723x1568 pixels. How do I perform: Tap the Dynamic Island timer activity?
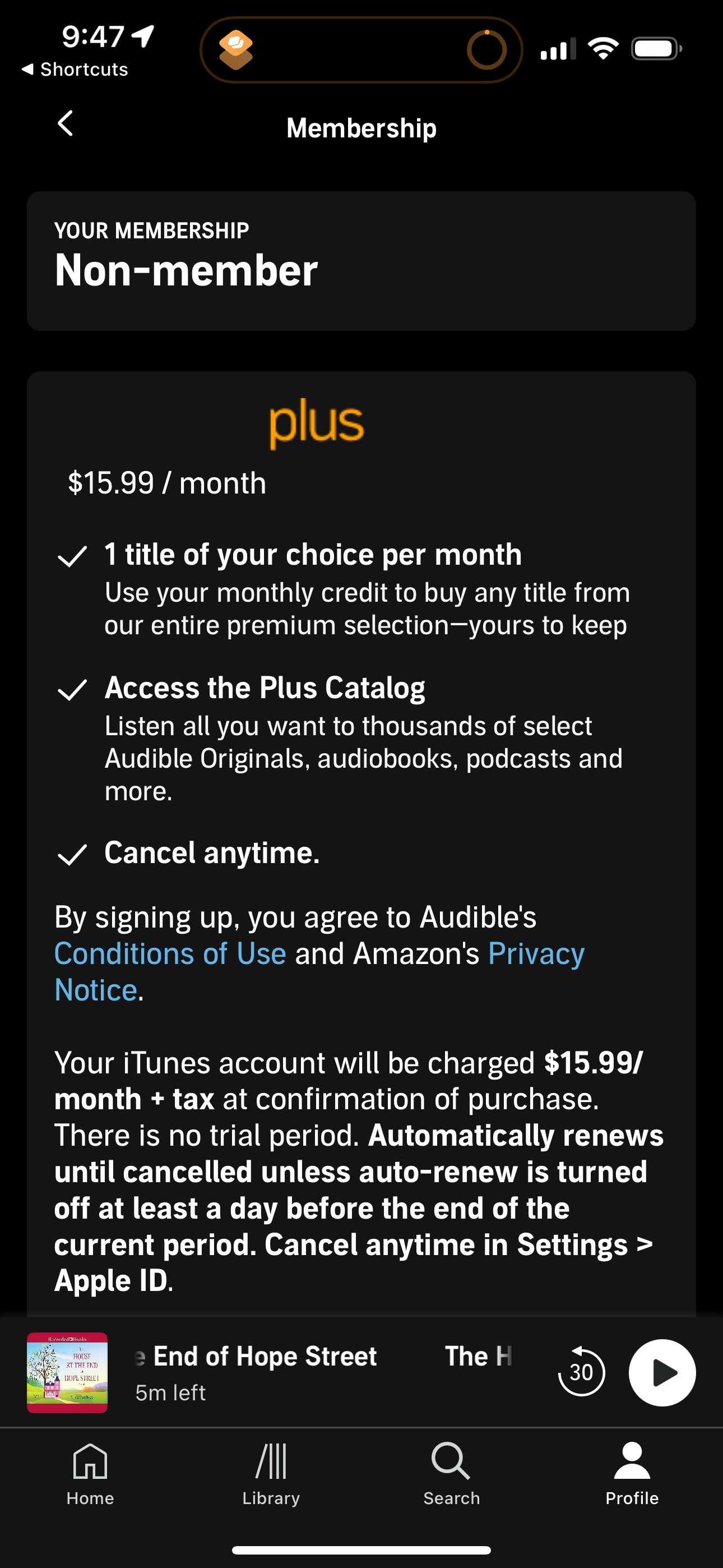coord(361,49)
